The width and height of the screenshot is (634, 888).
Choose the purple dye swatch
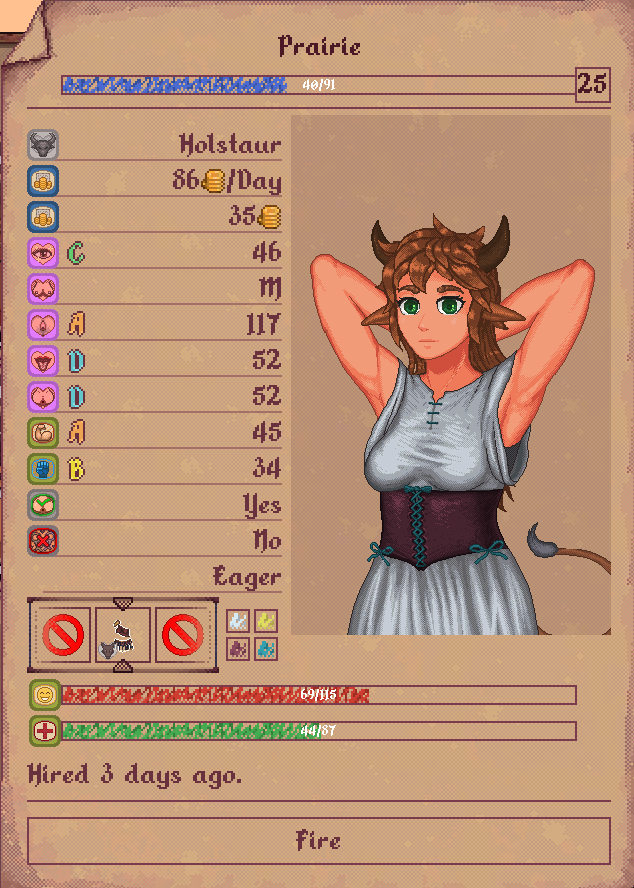click(238, 648)
